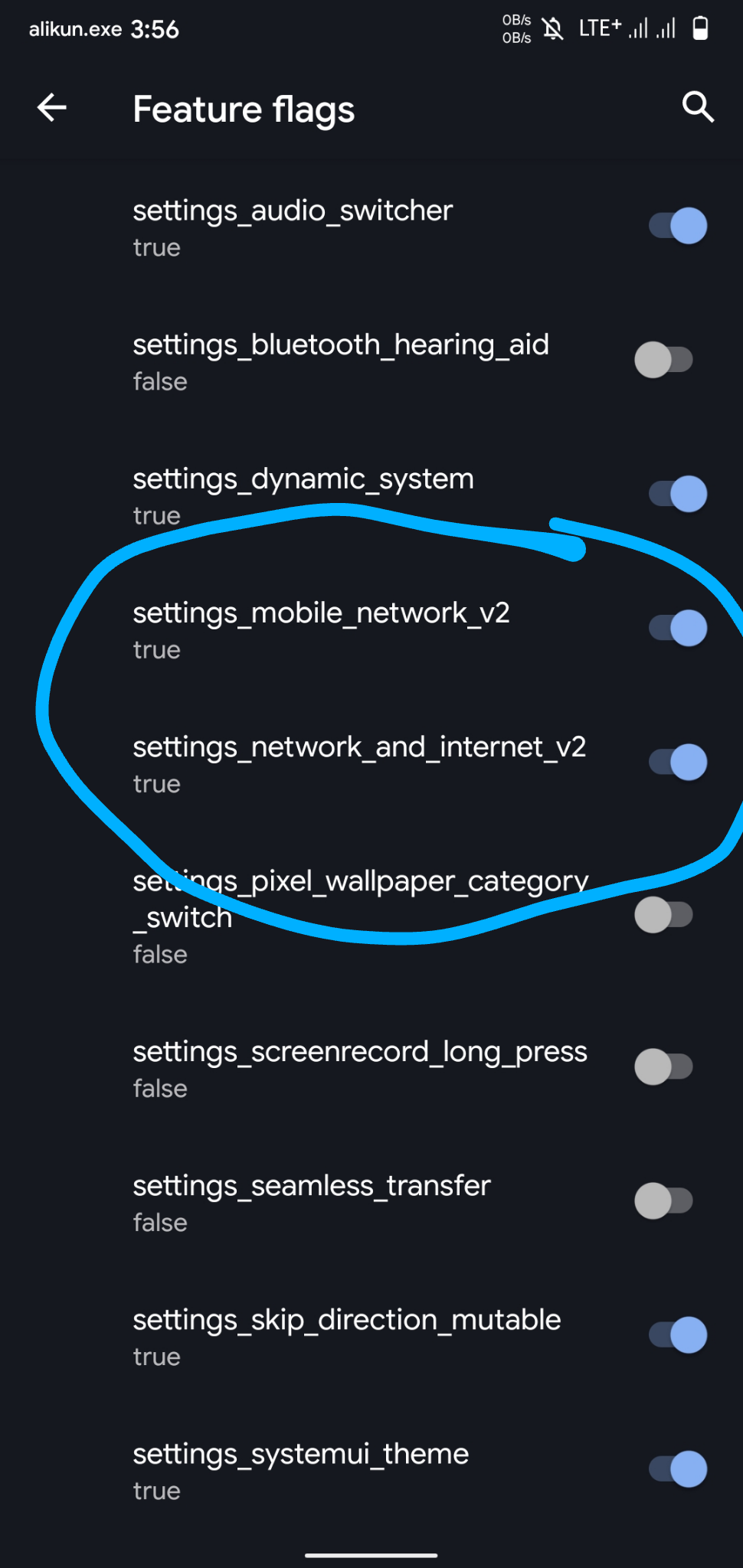The height and width of the screenshot is (1568, 743).
Task: Toggle settings_mobile_network_v2 off
Action: pyautogui.click(x=677, y=628)
